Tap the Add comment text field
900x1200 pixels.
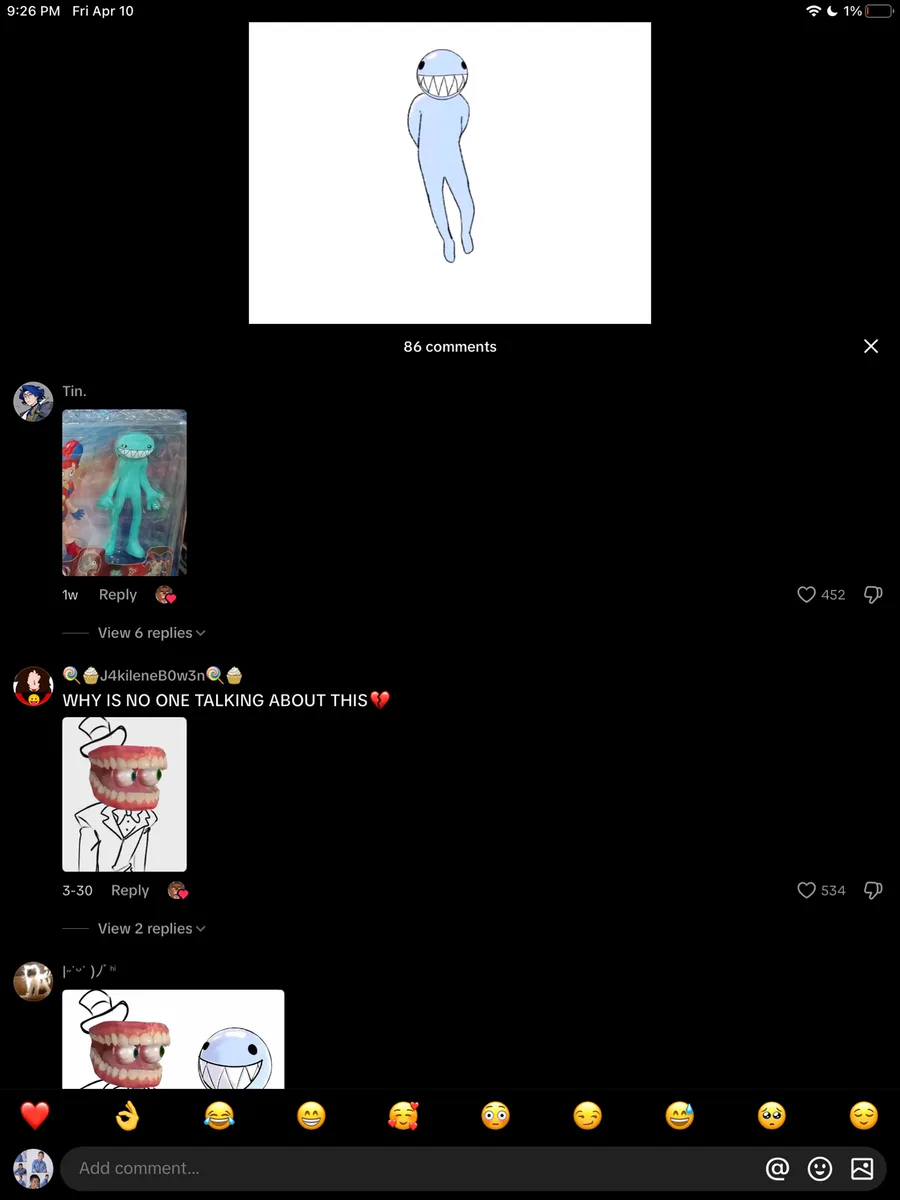coord(400,1168)
